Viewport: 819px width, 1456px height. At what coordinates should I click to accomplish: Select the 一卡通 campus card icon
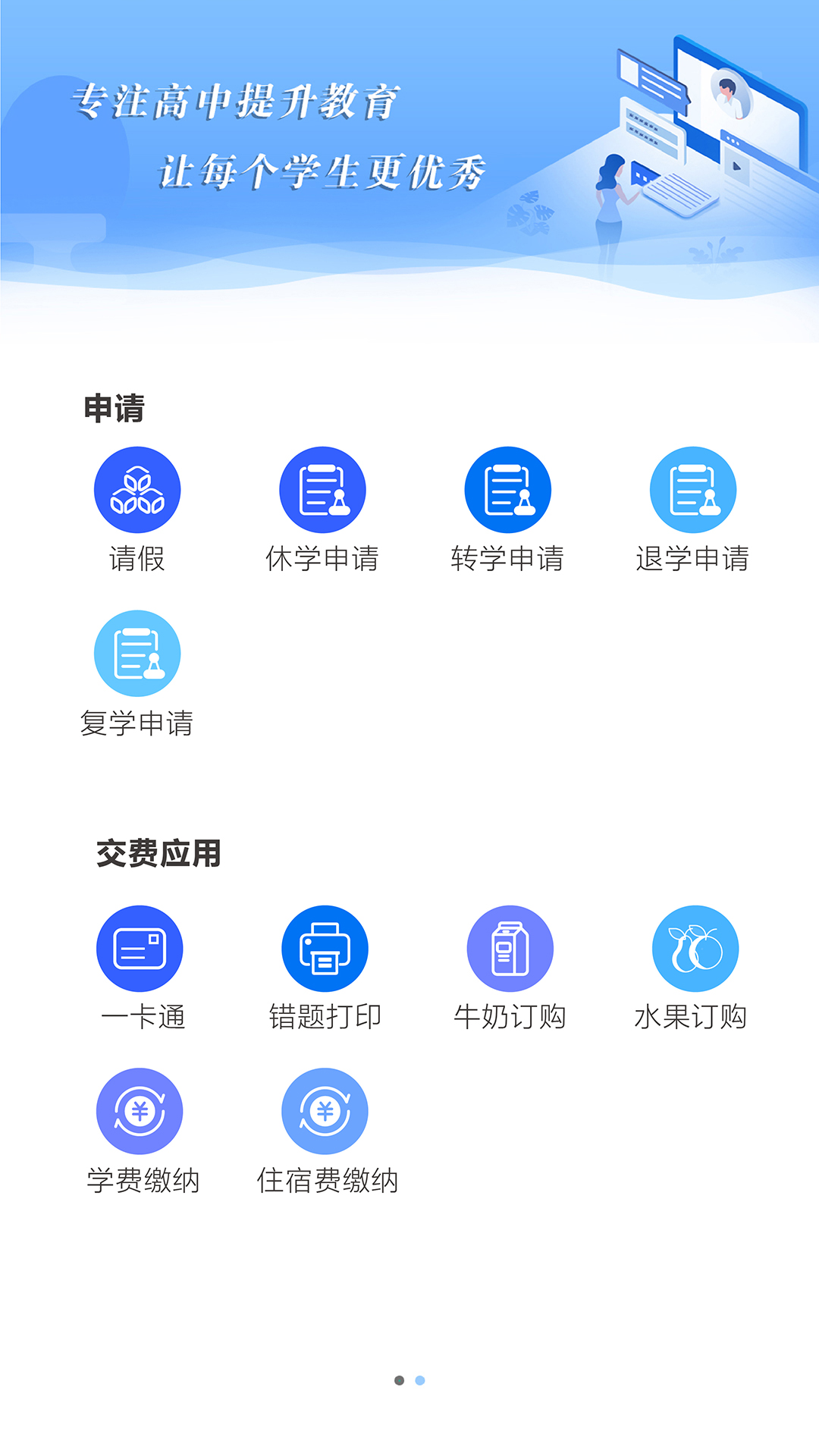[140, 948]
